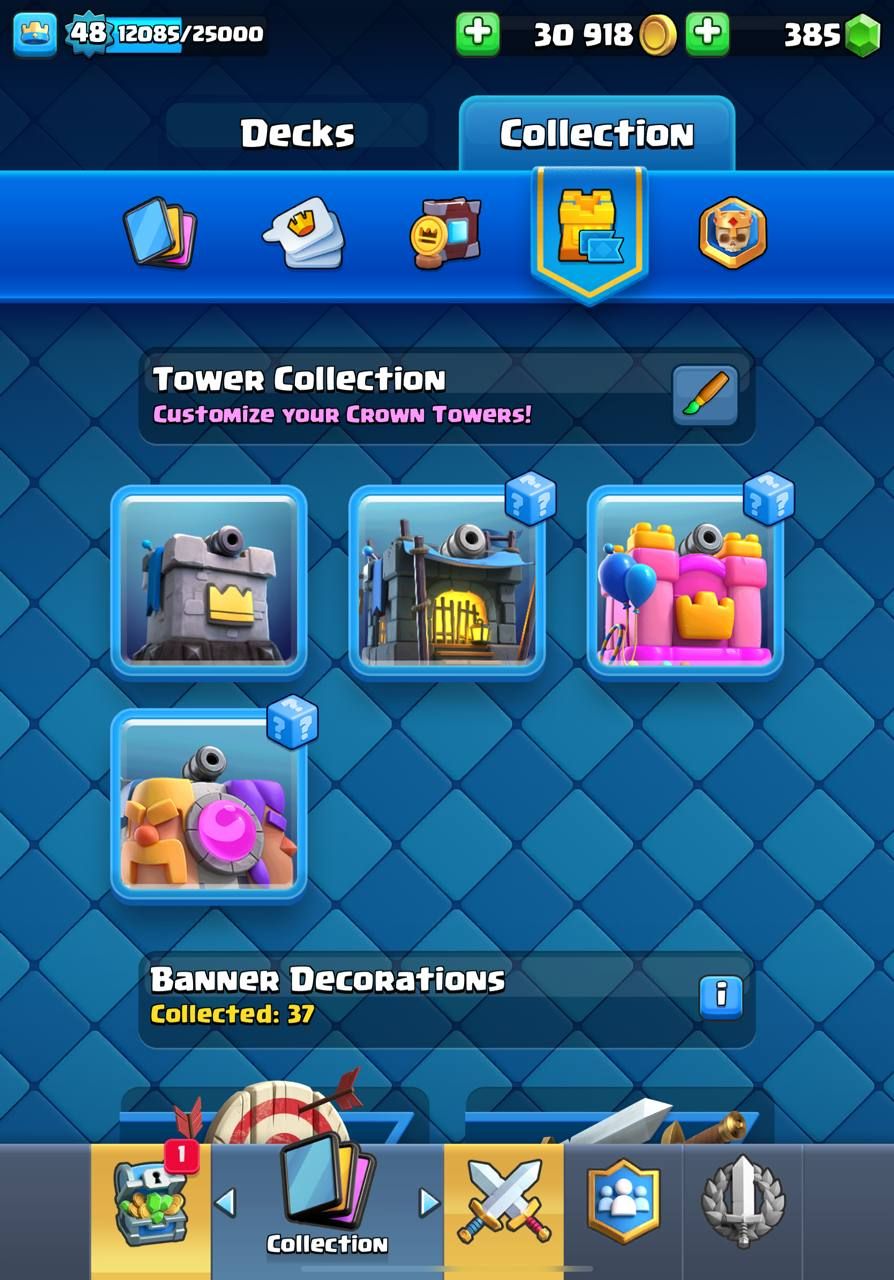Select the dark stone workshop tower skin
Viewport: 894px width, 1280px height.
coord(447,580)
